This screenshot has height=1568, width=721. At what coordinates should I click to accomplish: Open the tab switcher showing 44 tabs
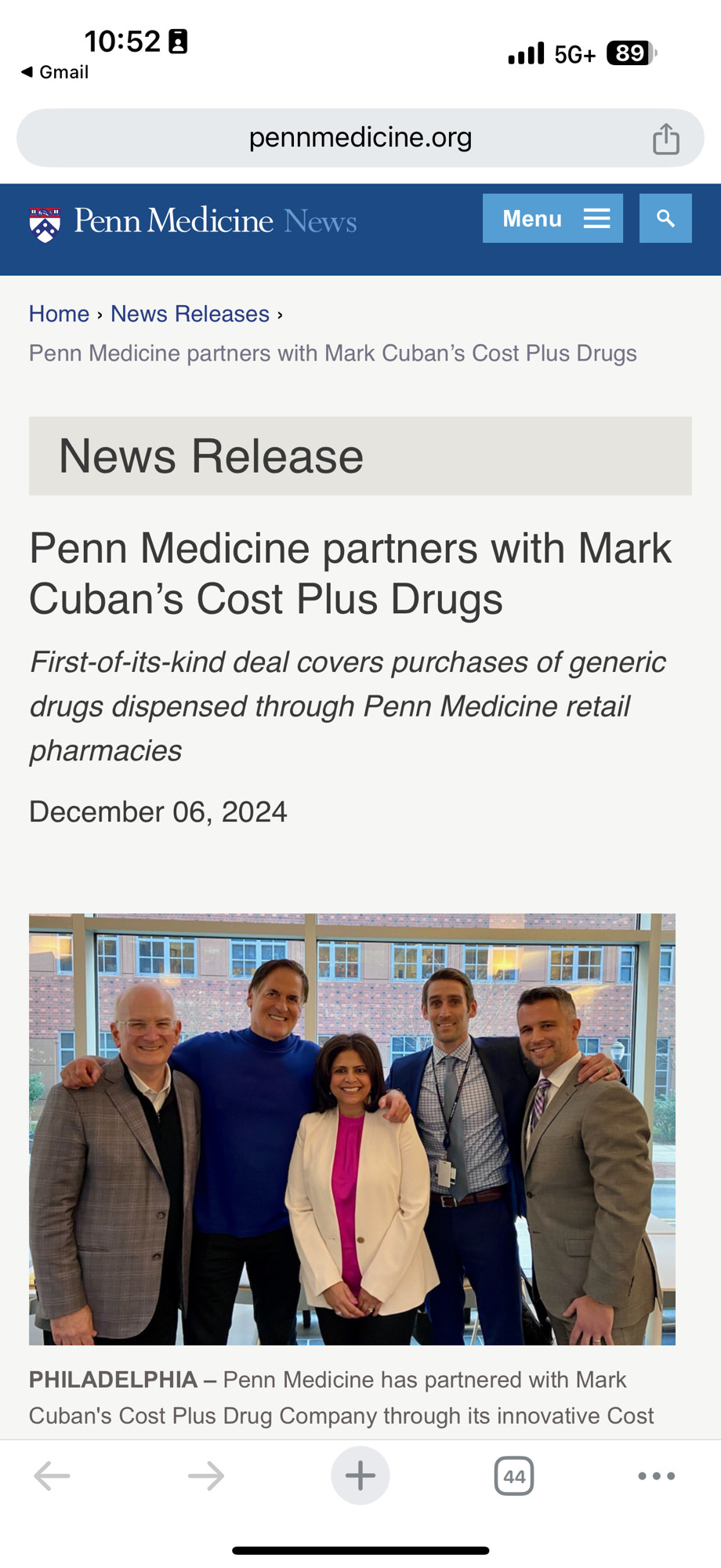[514, 1476]
